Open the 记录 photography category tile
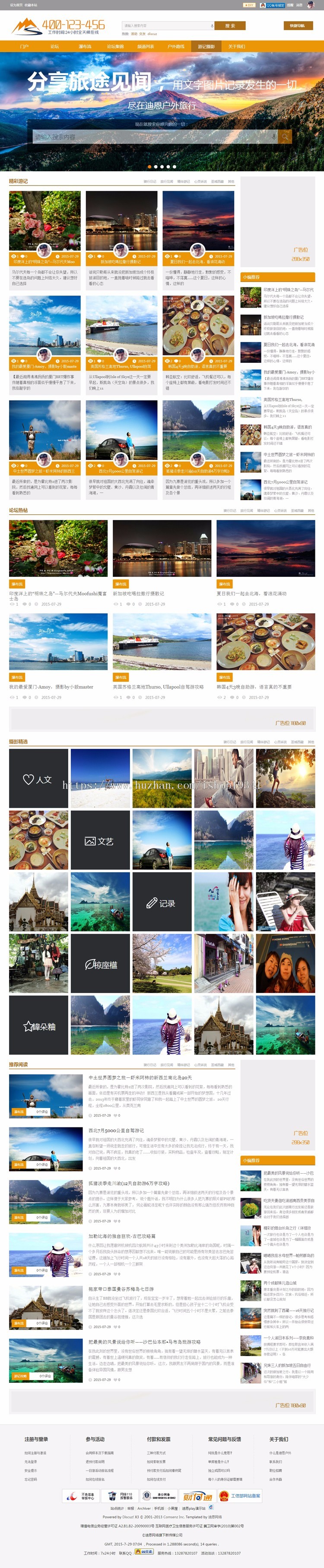 click(x=162, y=904)
